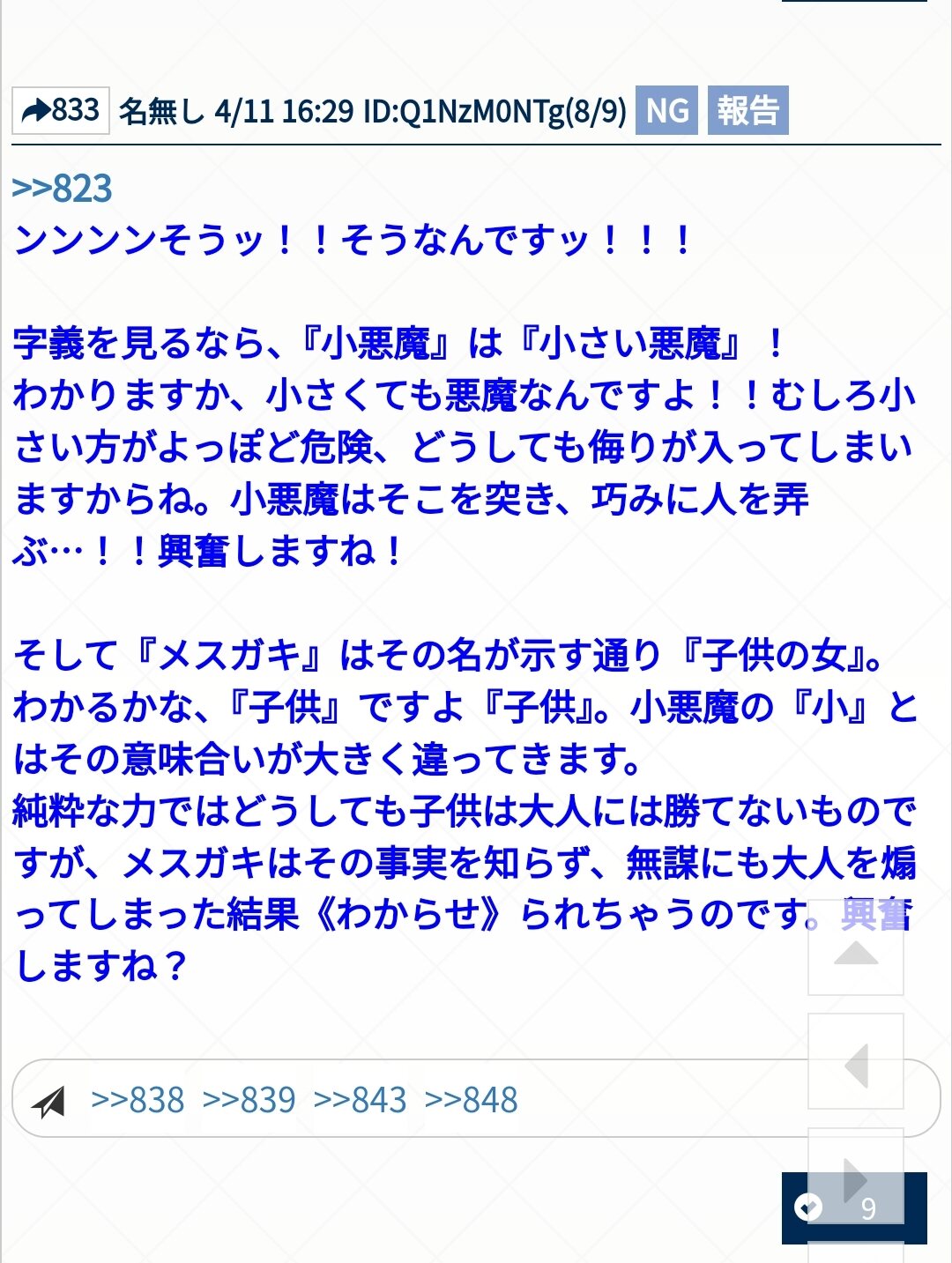Open the quoted post >>823
952x1263 pixels.
pyautogui.click(x=63, y=189)
